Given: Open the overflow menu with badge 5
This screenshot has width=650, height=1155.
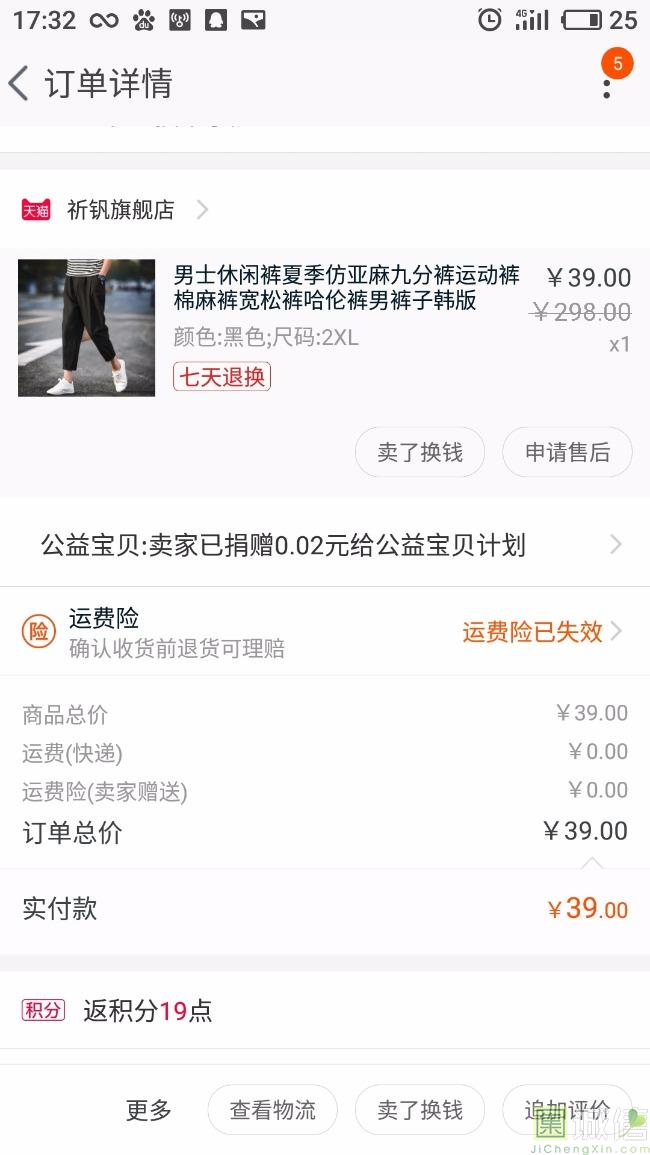Looking at the screenshot, I should pos(607,83).
